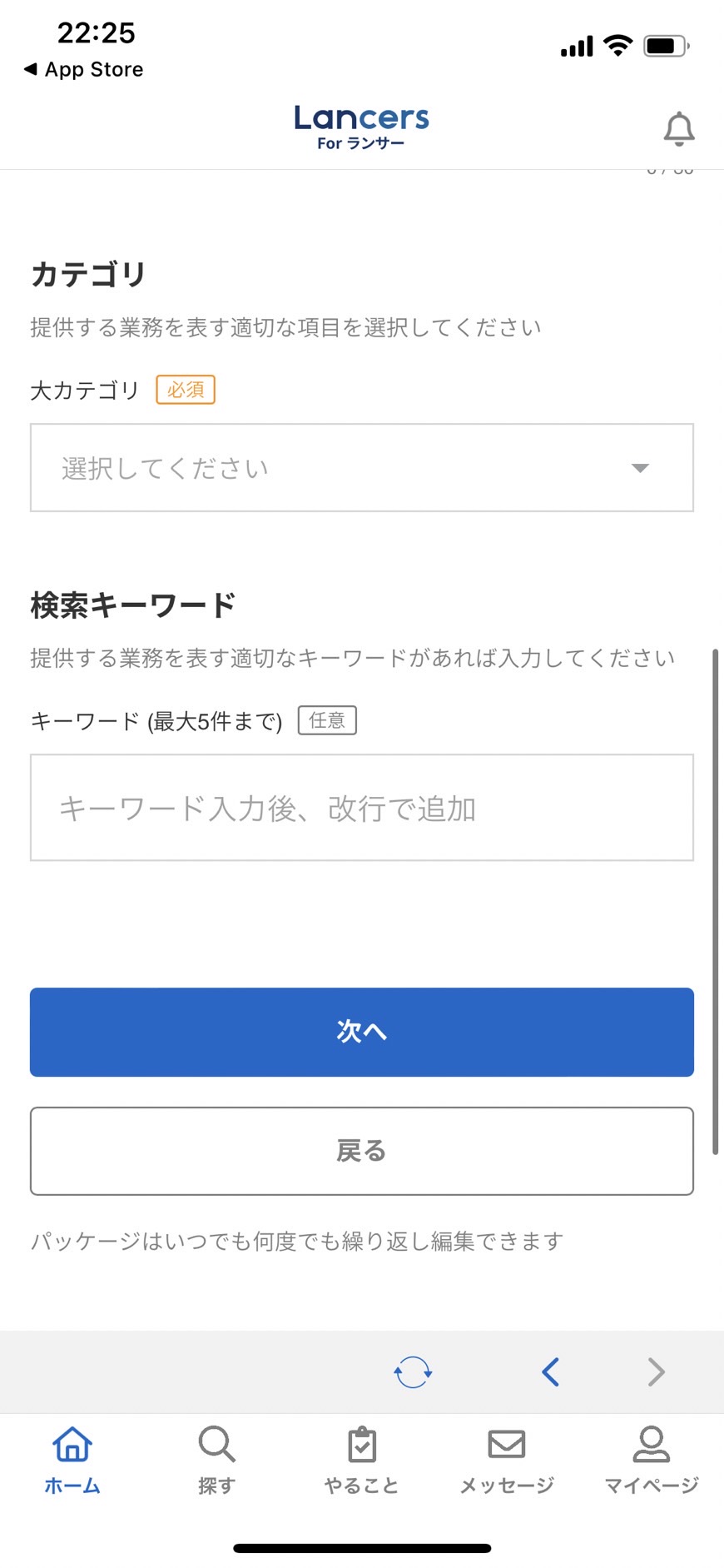Reload the page with refresh icon
The width and height of the screenshot is (724, 1568).
[413, 1371]
